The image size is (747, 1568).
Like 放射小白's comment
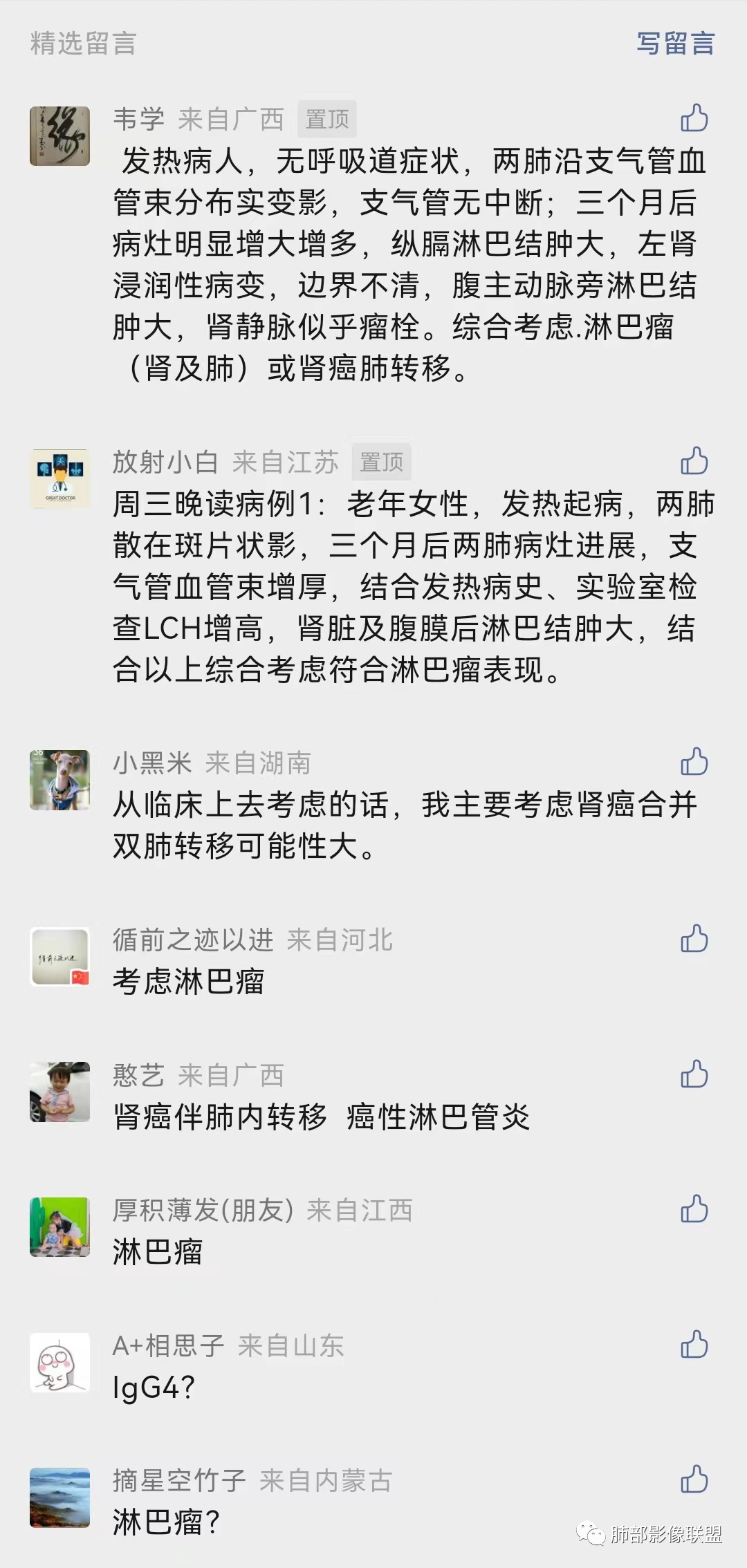tap(694, 460)
